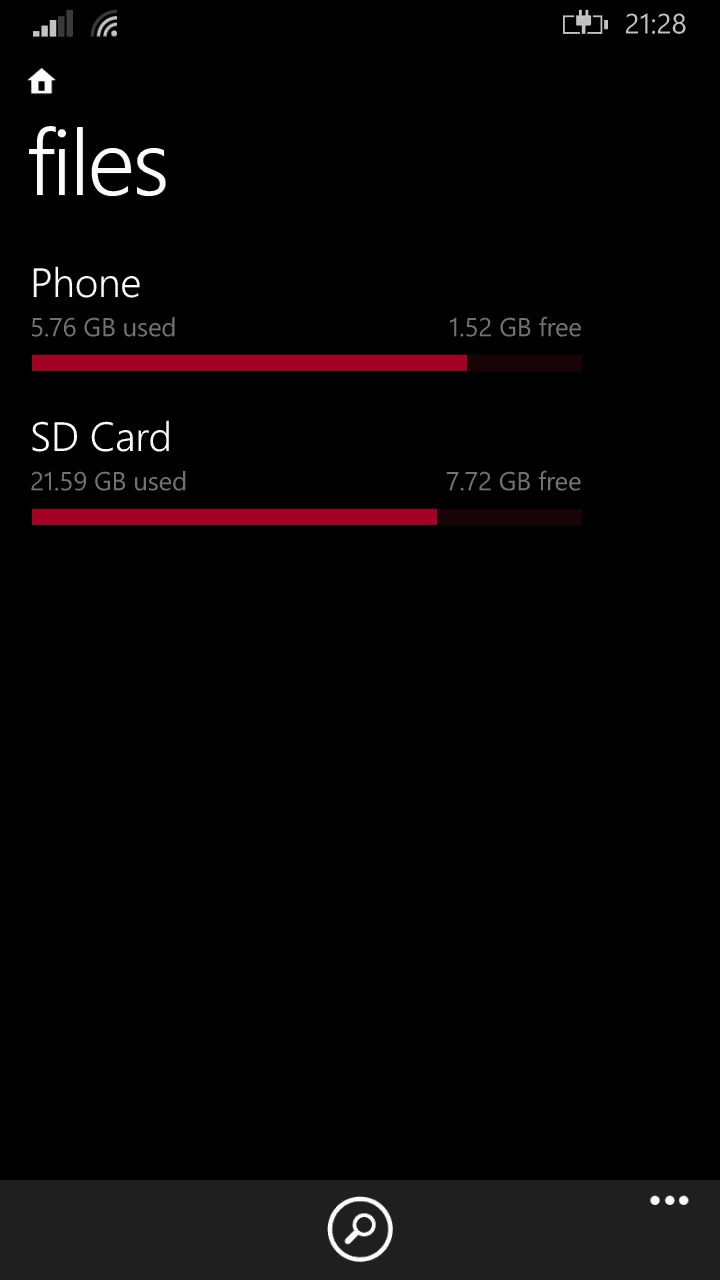720x1280 pixels.
Task: Expand the three-dot app bar menu
Action: point(669,1201)
